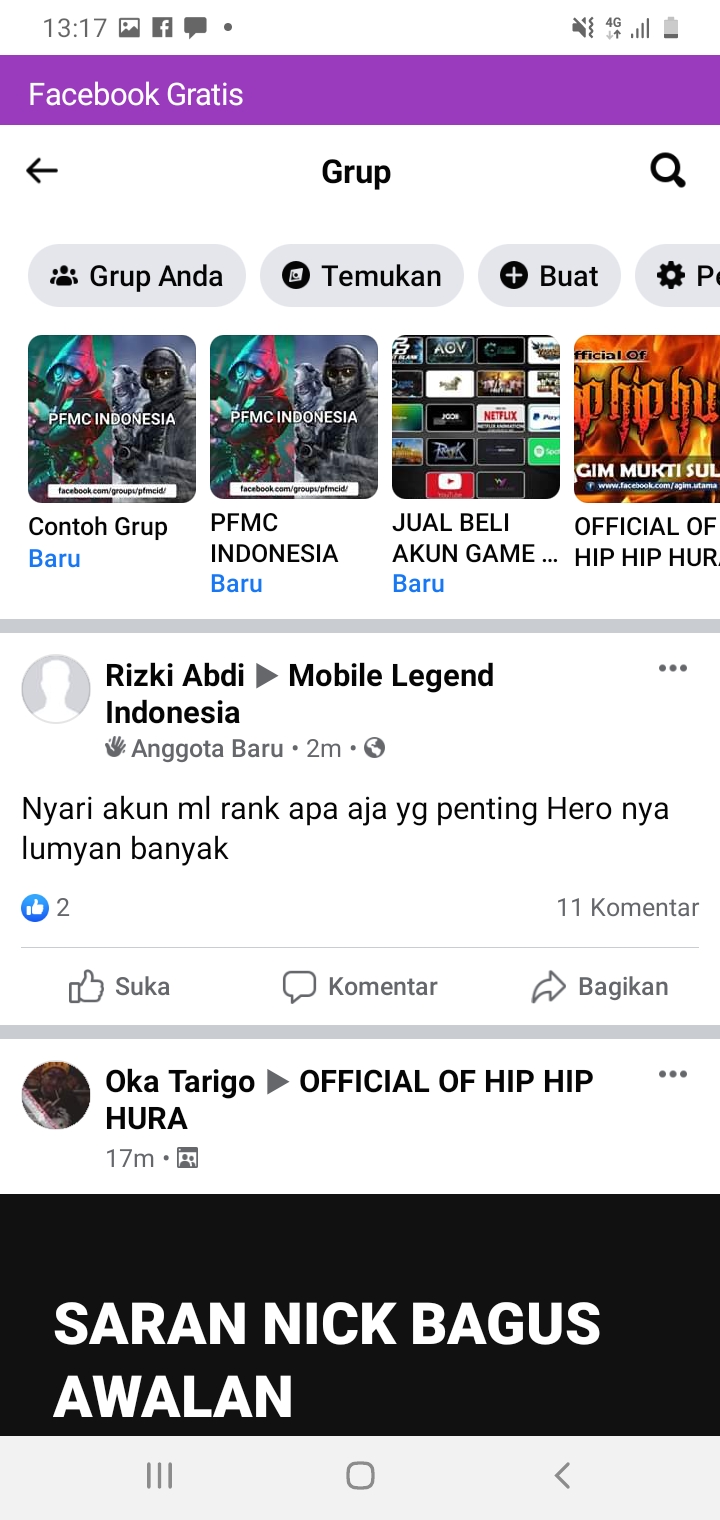
Task: Open Rizki Abdi's profile picture
Action: coord(56,688)
